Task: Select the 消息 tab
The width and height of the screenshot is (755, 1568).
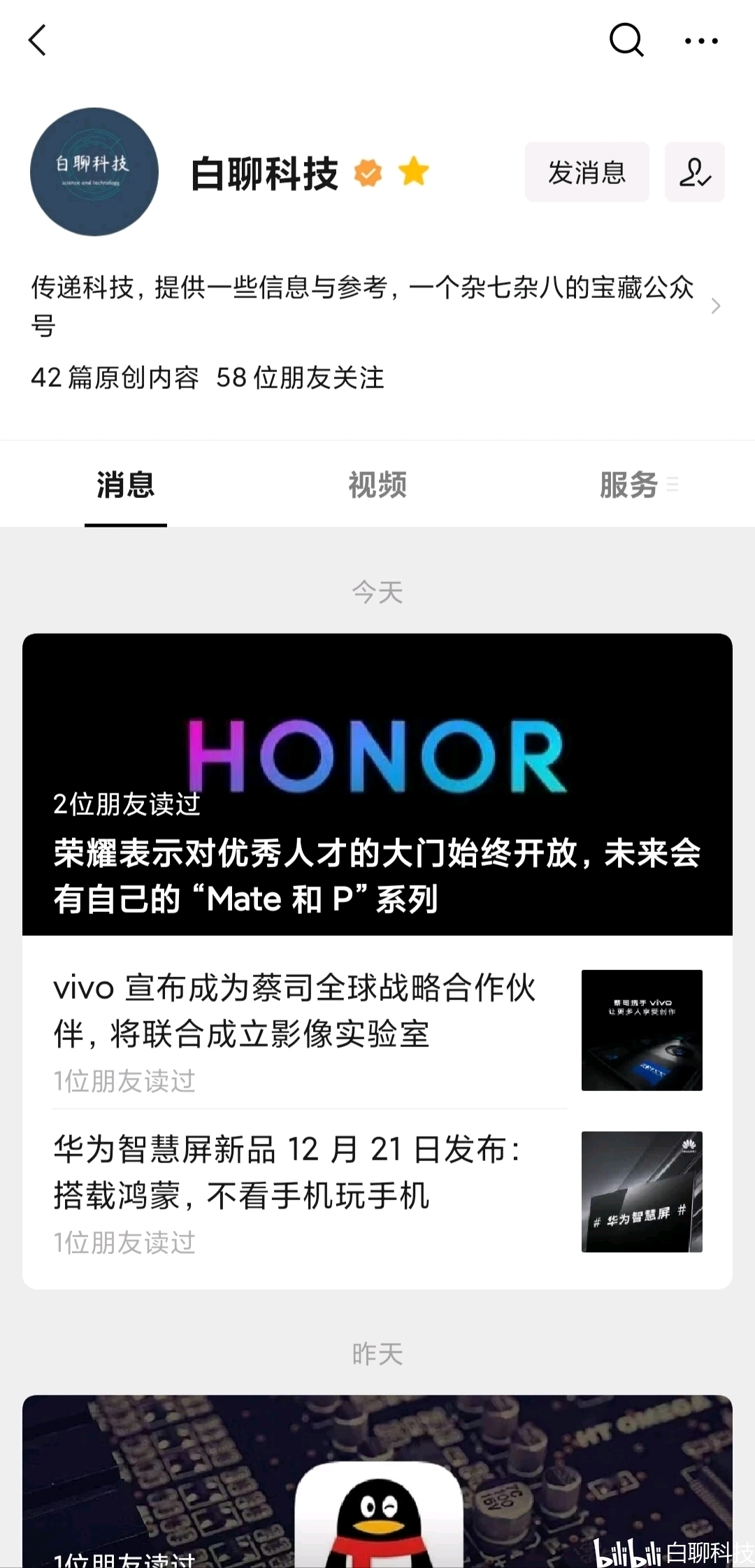Action: [126, 485]
